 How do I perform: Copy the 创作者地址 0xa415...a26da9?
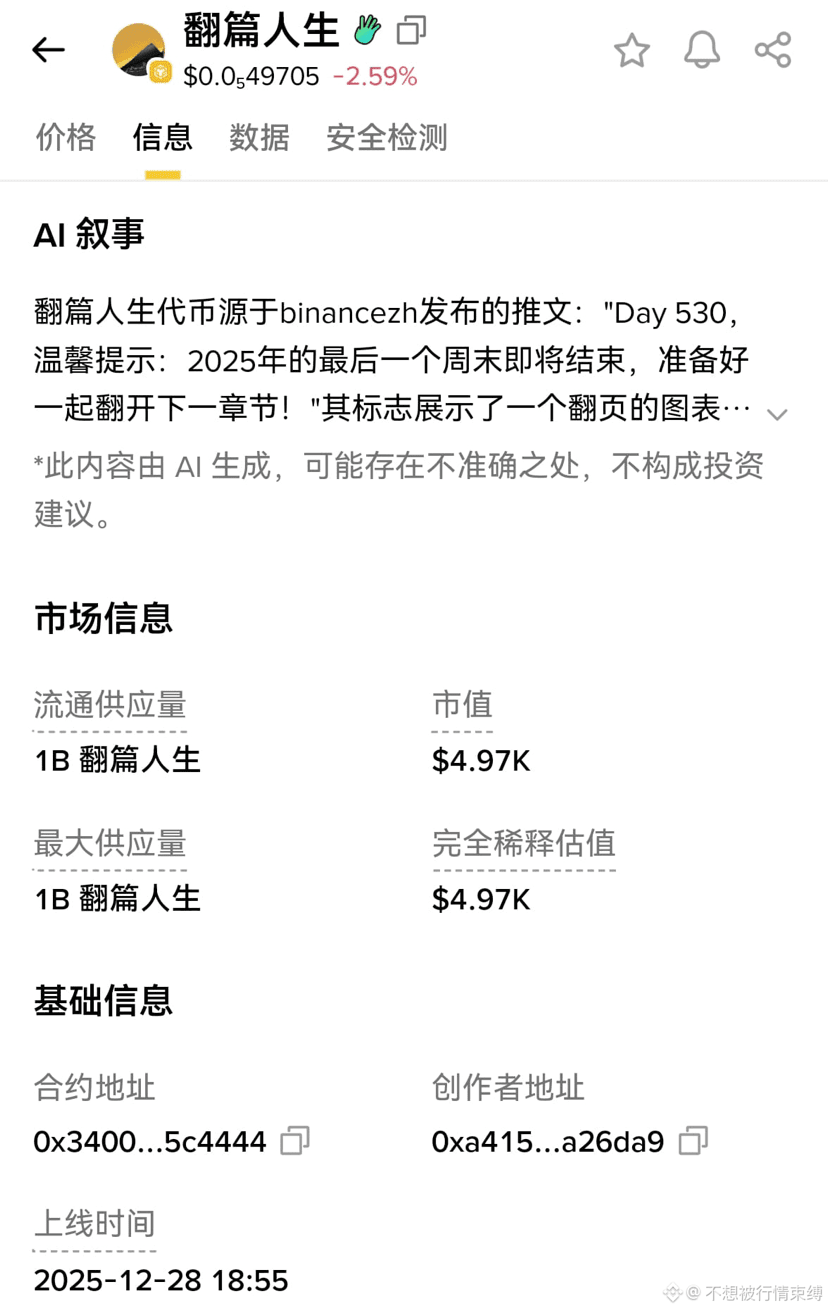click(693, 1140)
